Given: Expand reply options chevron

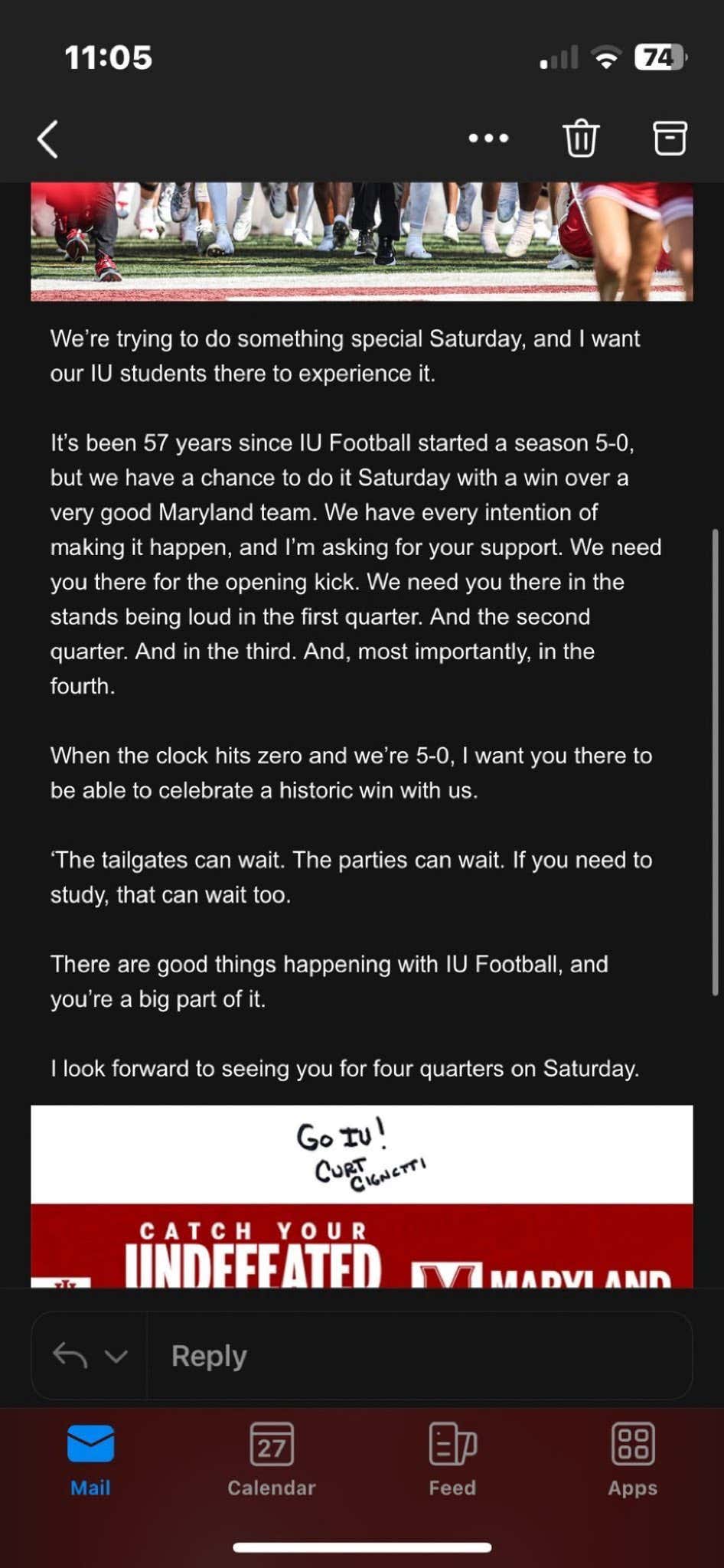Looking at the screenshot, I should tap(116, 1357).
